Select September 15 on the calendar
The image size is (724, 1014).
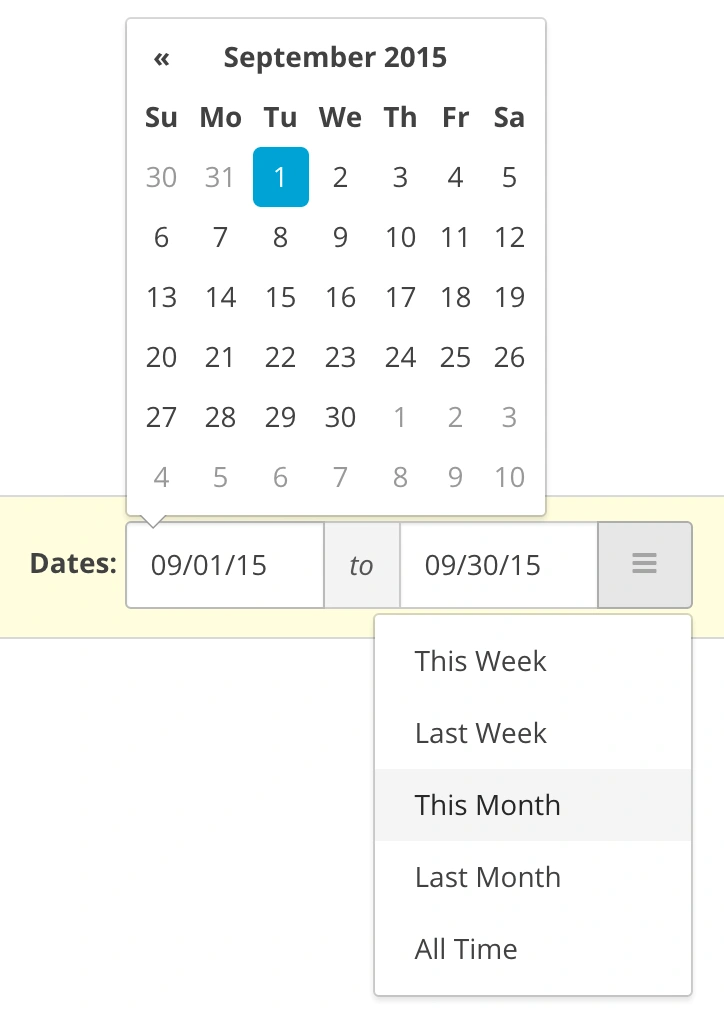(x=280, y=297)
